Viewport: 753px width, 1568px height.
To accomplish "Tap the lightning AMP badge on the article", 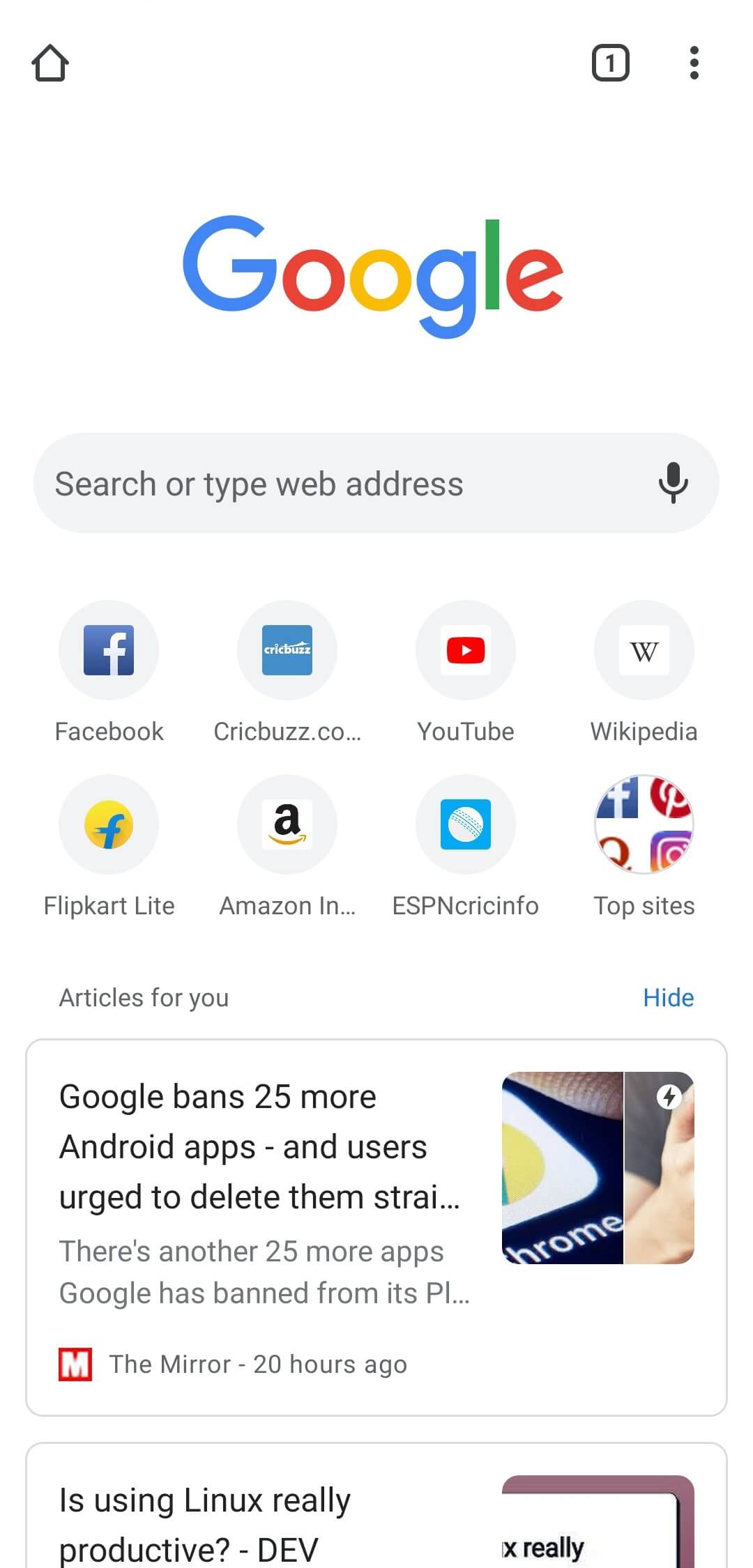I will pos(669,1096).
